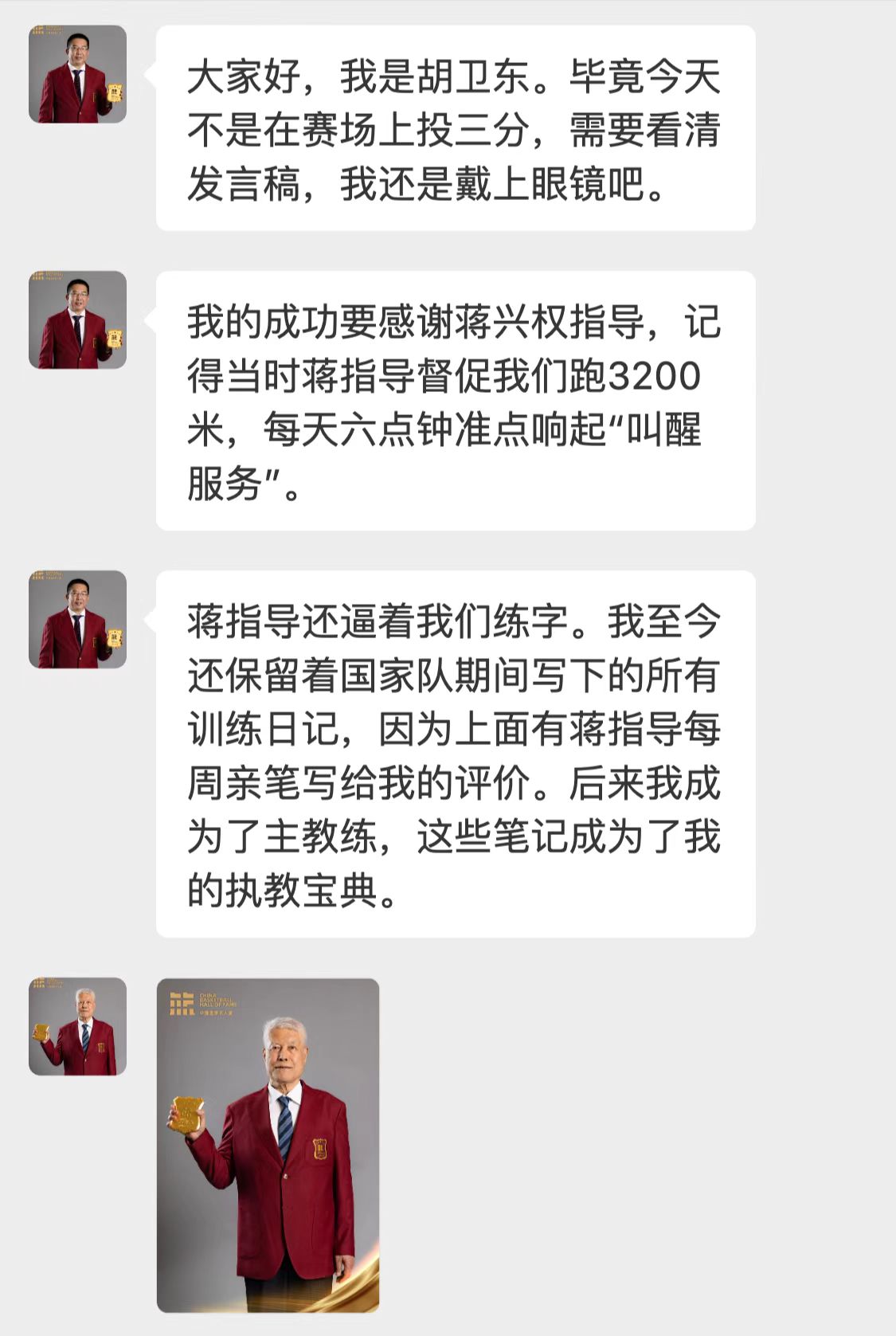Open the photo message of the white-haired man
The image size is (896, 1336).
pyautogui.click(x=268, y=1144)
